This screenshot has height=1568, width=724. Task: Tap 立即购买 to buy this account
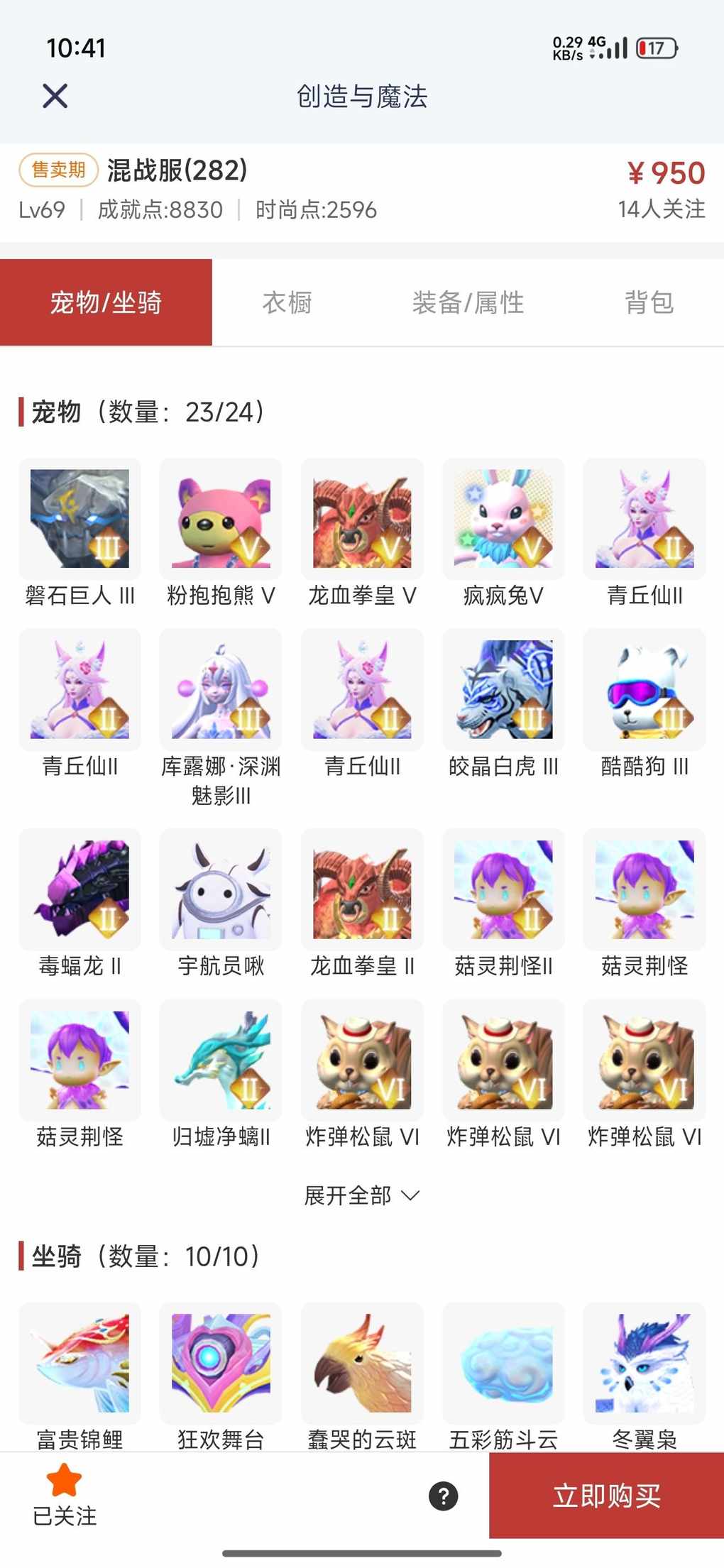[x=606, y=1496]
